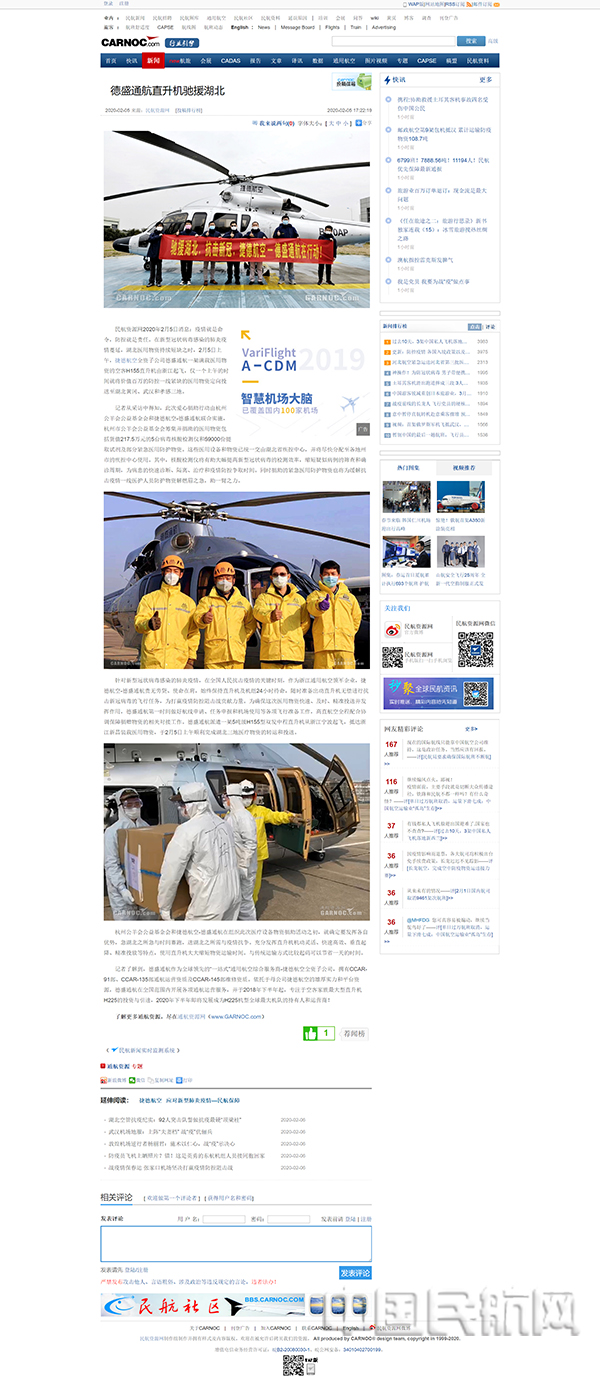600x1382 pixels.
Task: Switch to the 新闻 nav section
Action: tap(152, 61)
